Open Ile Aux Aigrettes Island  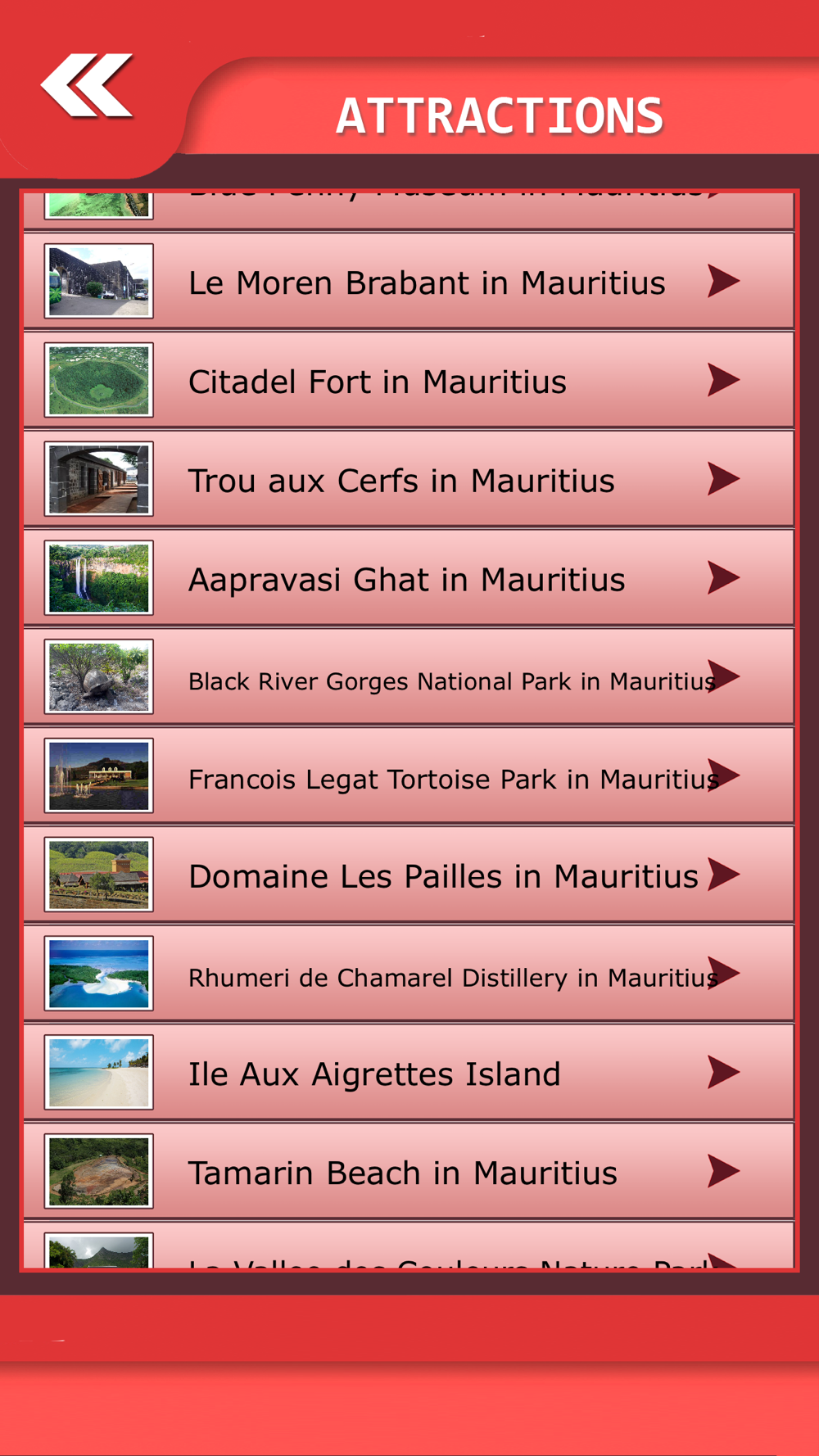coord(409,1073)
